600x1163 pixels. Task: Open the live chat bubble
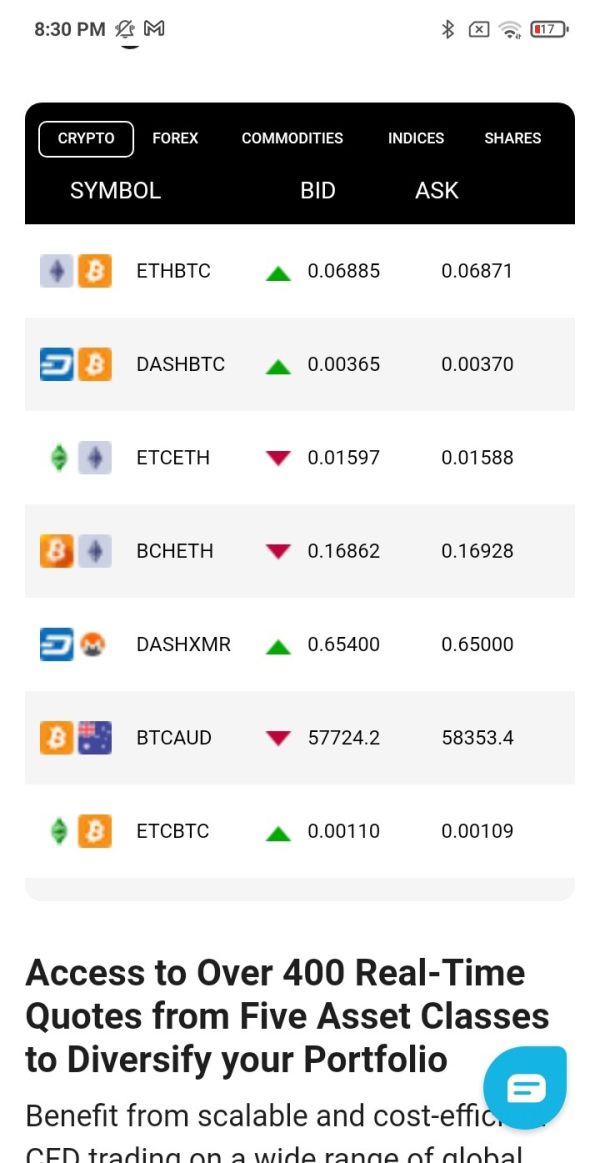point(525,1088)
